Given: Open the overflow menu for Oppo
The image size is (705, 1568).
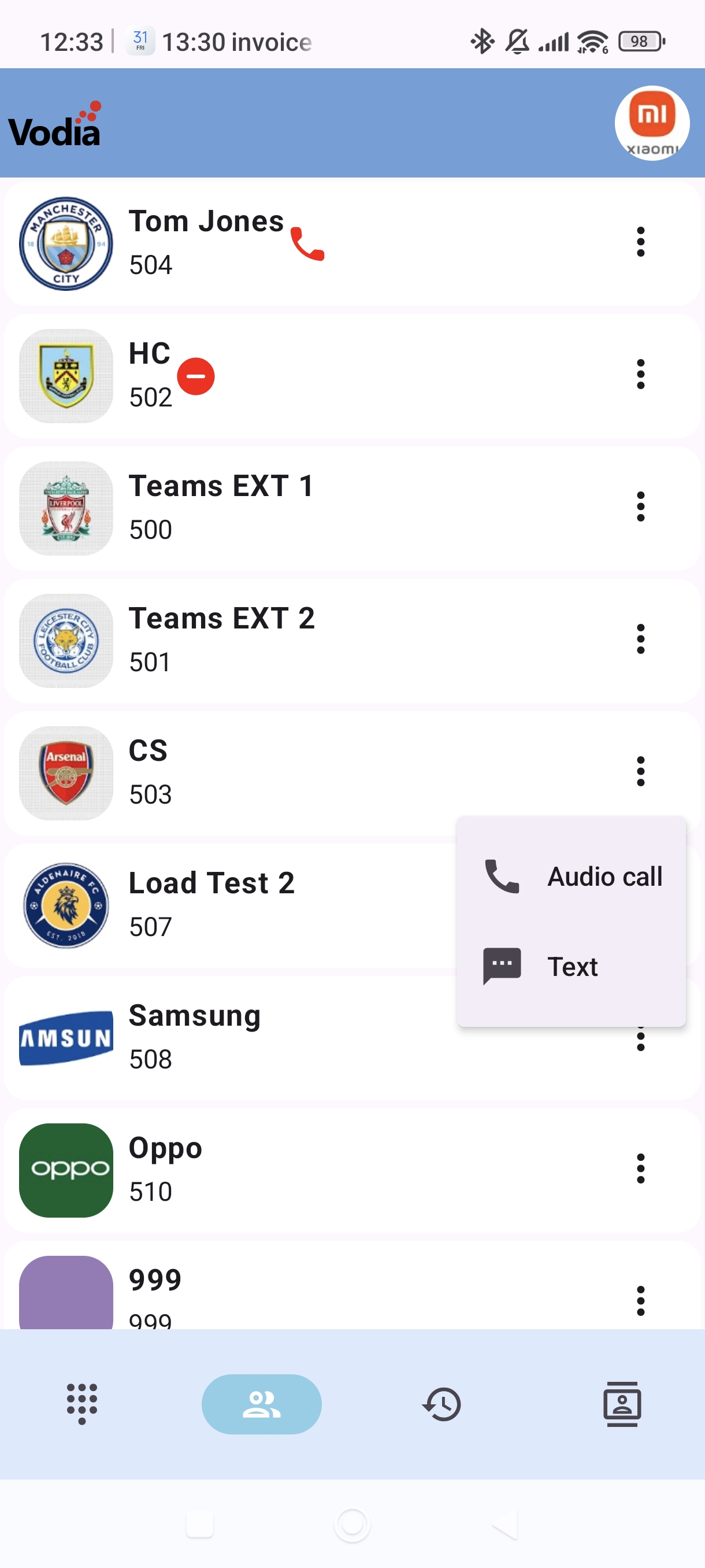Looking at the screenshot, I should click(640, 1168).
